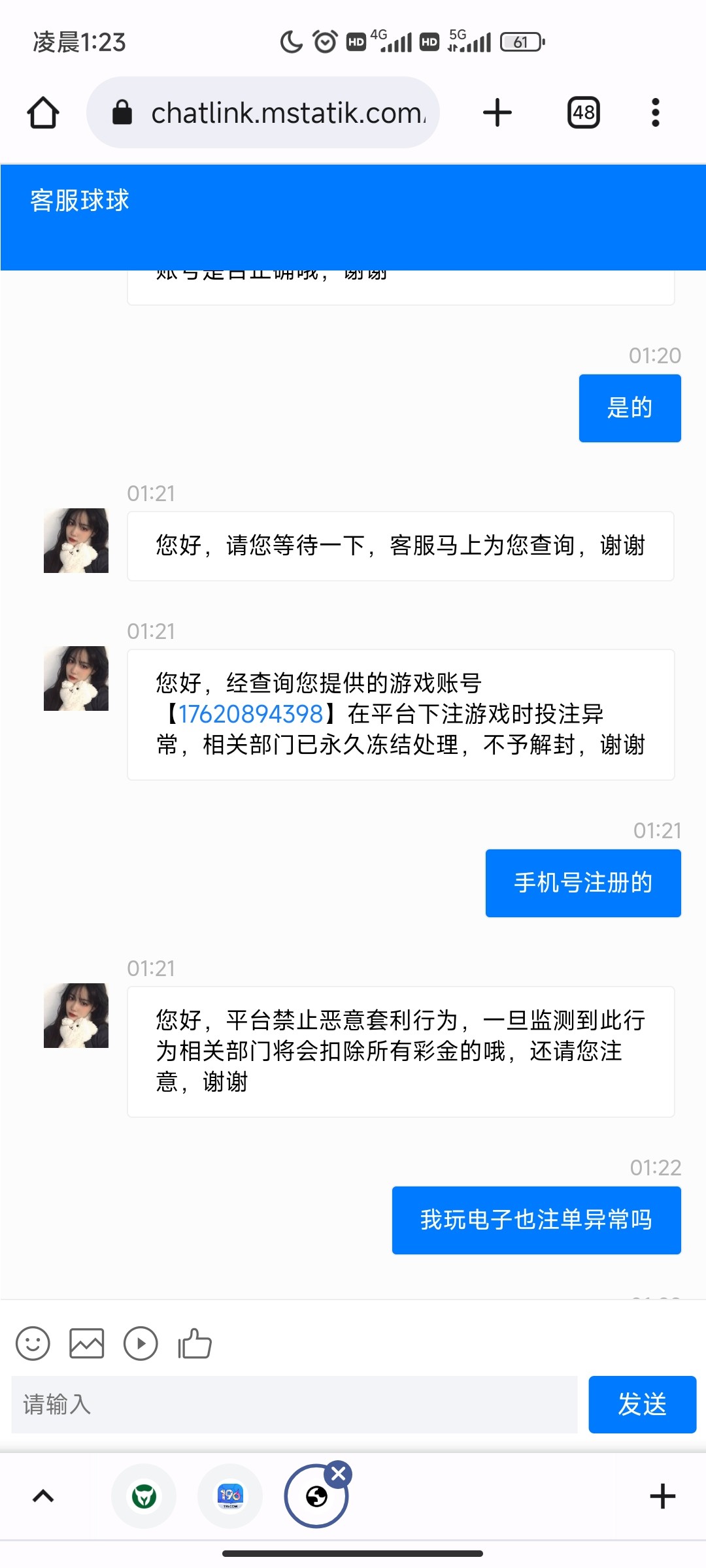706x1568 pixels.
Task: Show the 48 open tabs
Action: coord(583,112)
